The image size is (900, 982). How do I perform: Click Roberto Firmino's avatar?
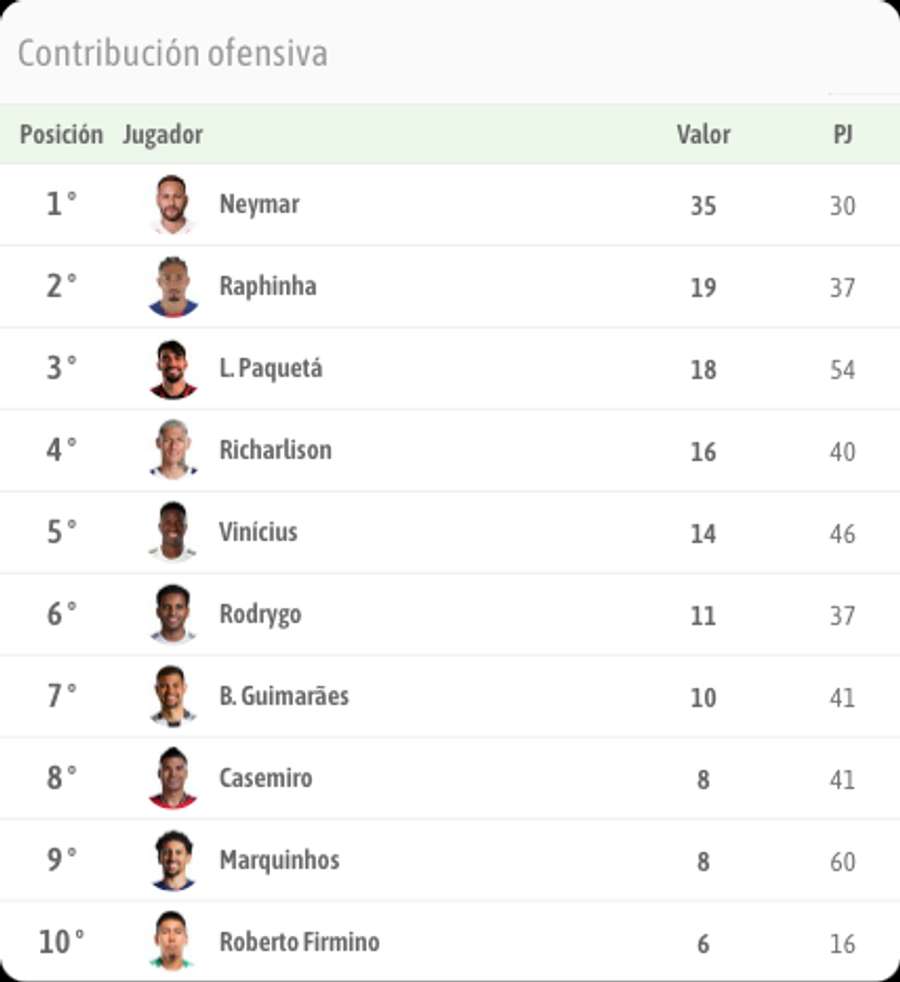coord(170,941)
